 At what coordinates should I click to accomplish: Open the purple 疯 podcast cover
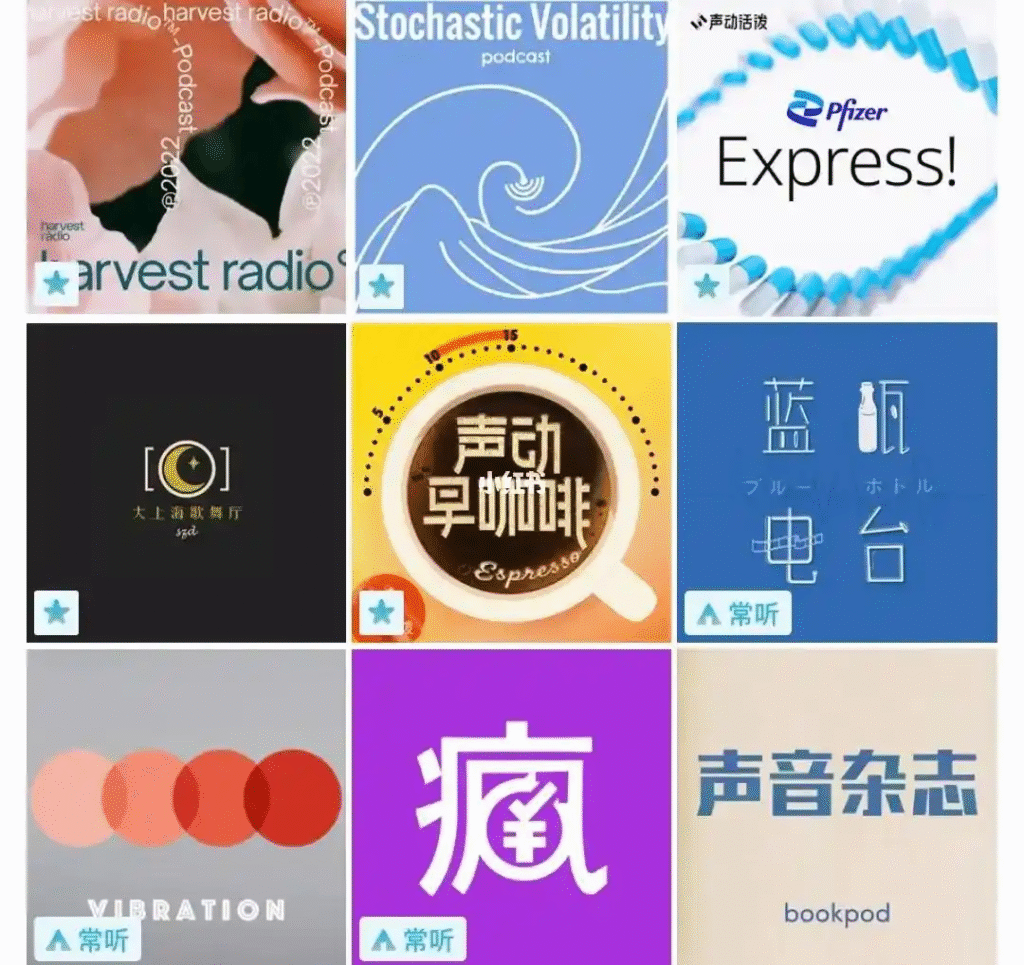(x=511, y=805)
